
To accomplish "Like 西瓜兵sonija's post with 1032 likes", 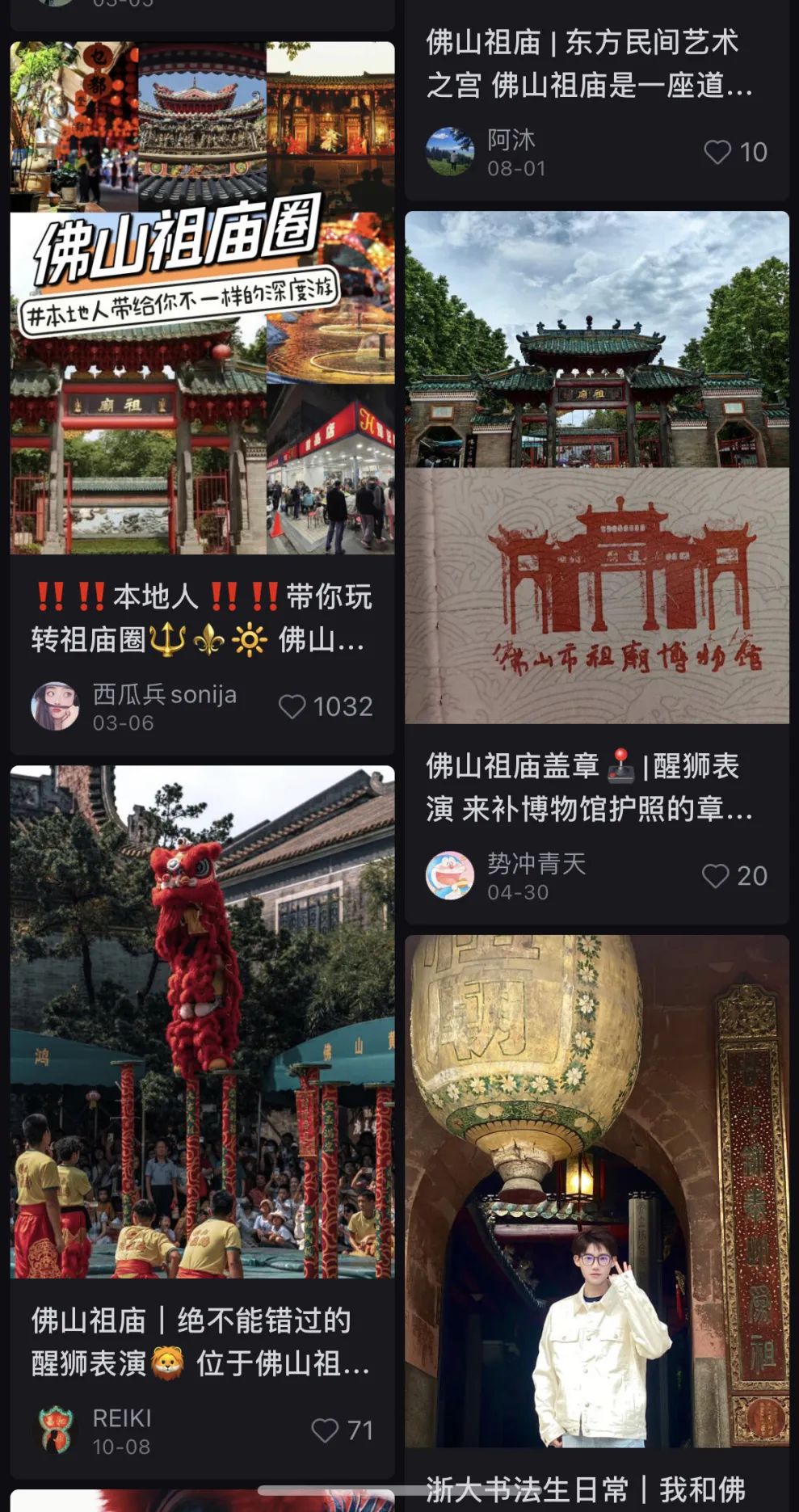I will [x=292, y=707].
